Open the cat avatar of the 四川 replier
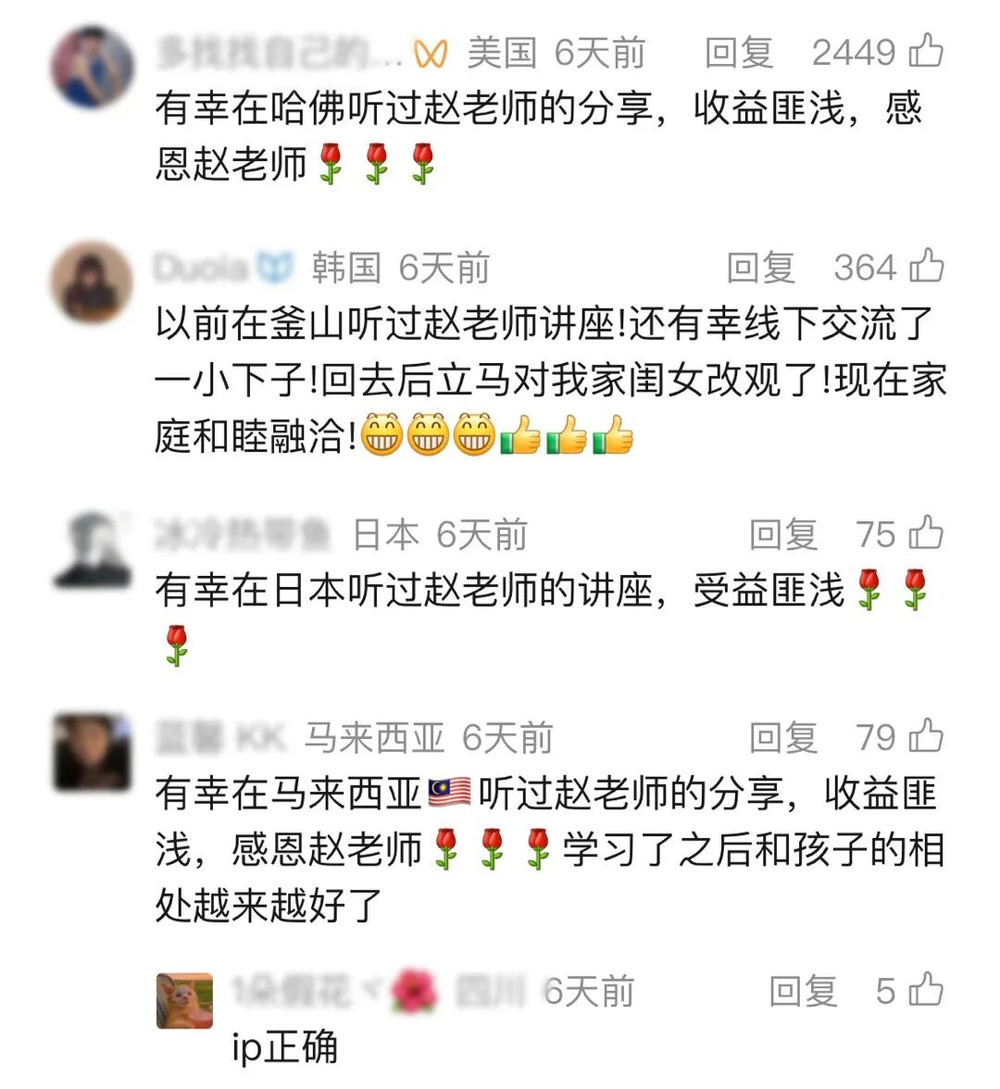Image resolution: width=1000 pixels, height=1089 pixels. (184, 1001)
